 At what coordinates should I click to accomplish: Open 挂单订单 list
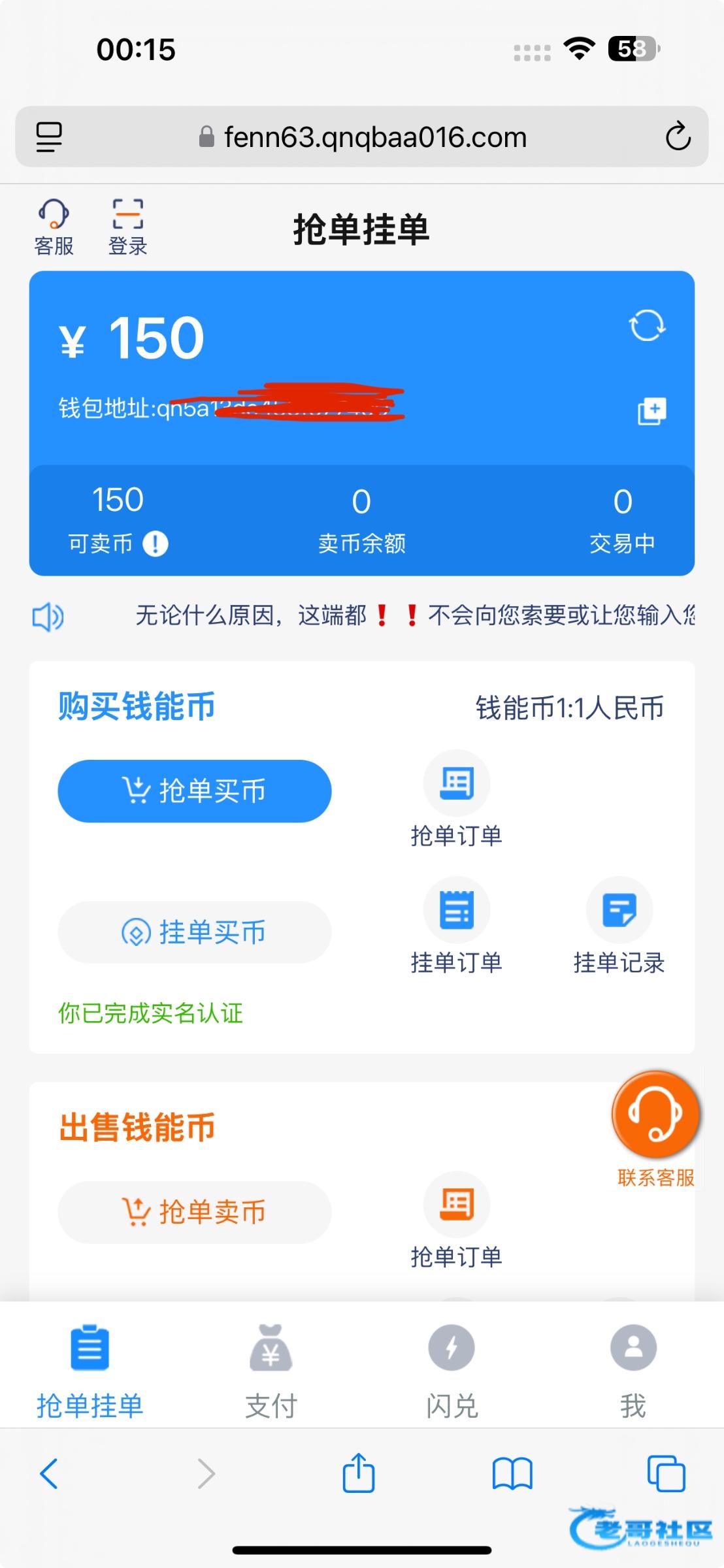point(457,926)
